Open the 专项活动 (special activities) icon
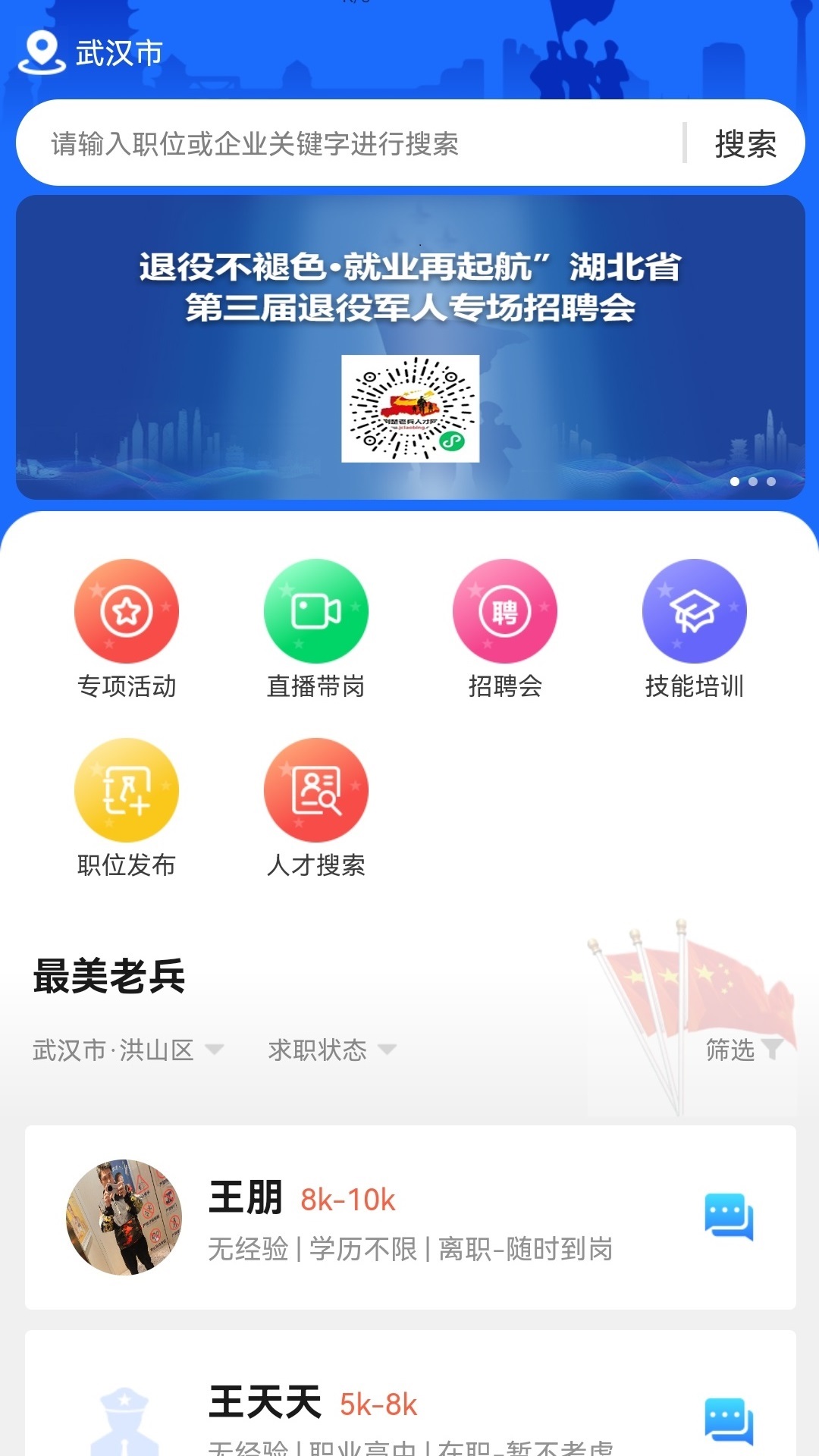The height and width of the screenshot is (1456, 819). pos(126,610)
